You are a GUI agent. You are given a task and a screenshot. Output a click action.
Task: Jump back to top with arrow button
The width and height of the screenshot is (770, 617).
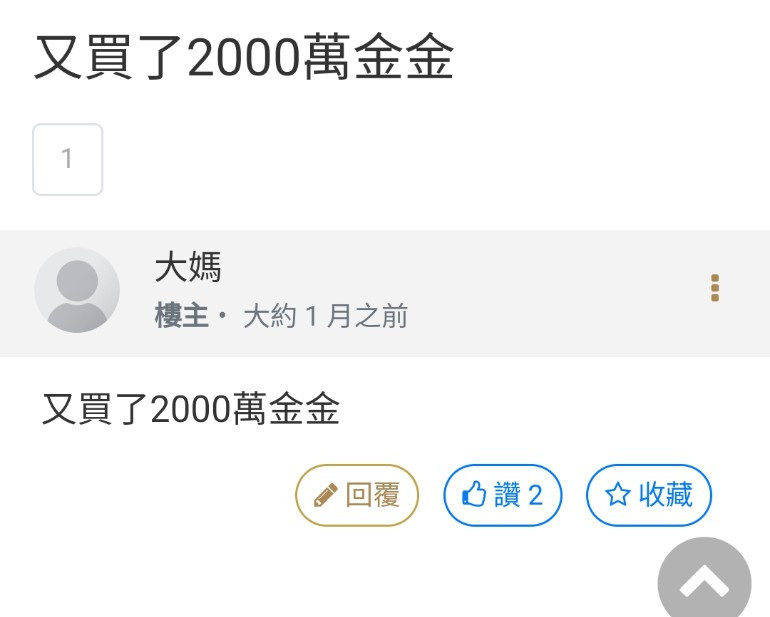[x=704, y=582]
